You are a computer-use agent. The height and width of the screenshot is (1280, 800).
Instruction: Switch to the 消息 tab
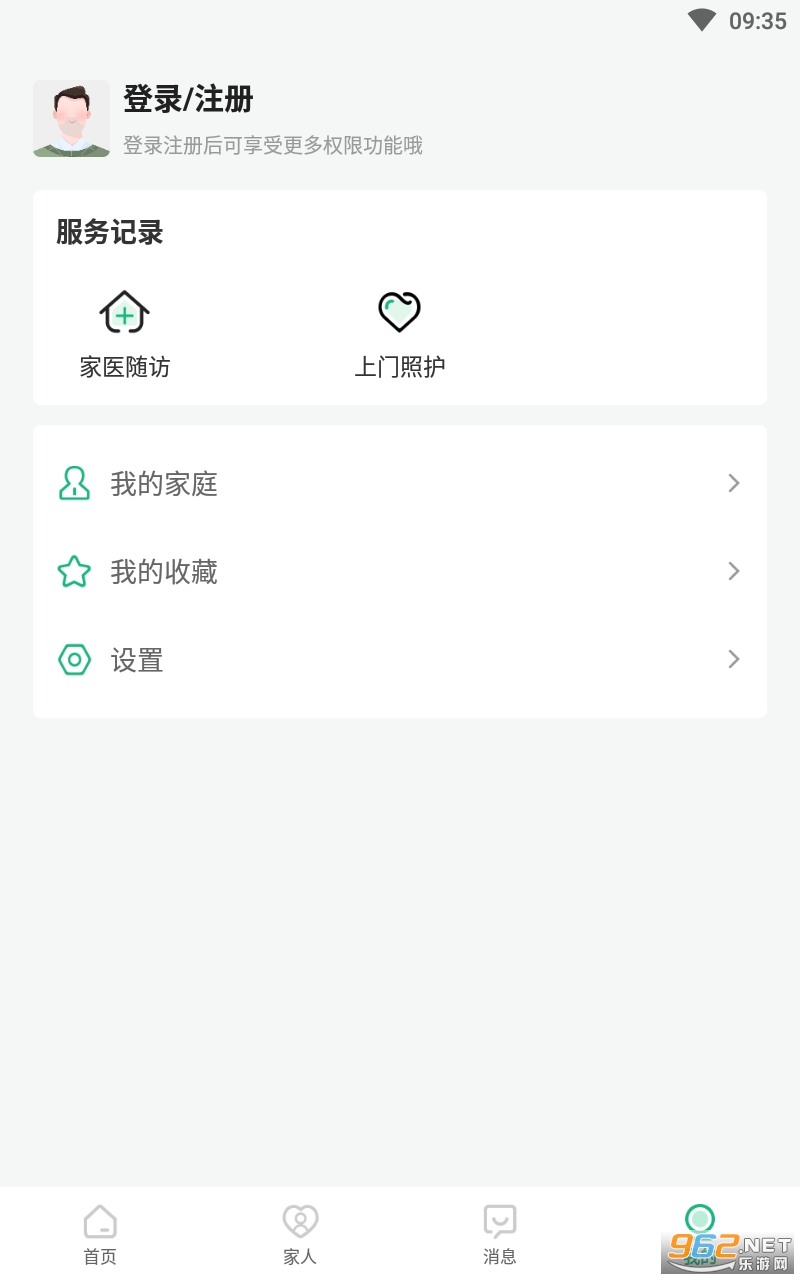[x=500, y=1234]
